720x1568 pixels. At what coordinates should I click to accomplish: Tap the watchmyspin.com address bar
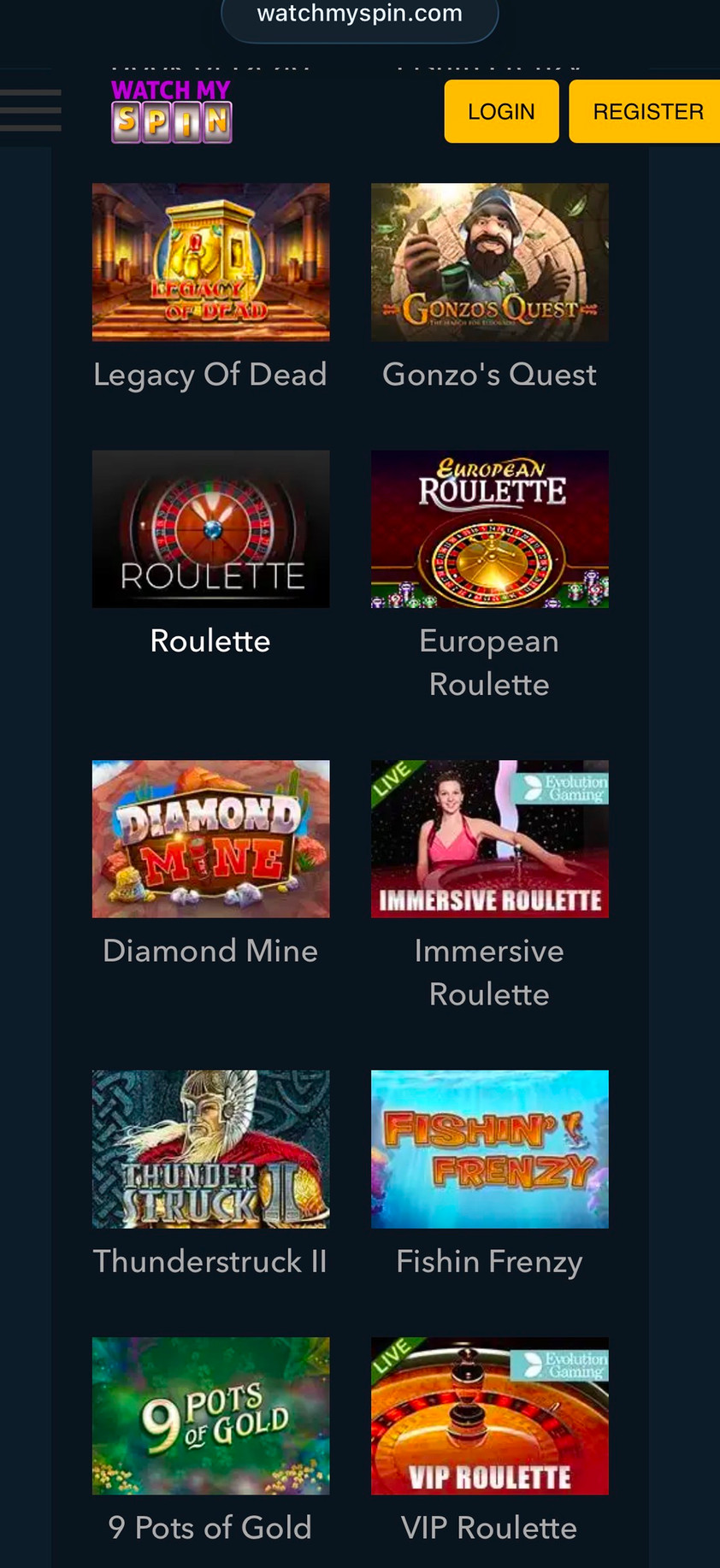point(359,15)
